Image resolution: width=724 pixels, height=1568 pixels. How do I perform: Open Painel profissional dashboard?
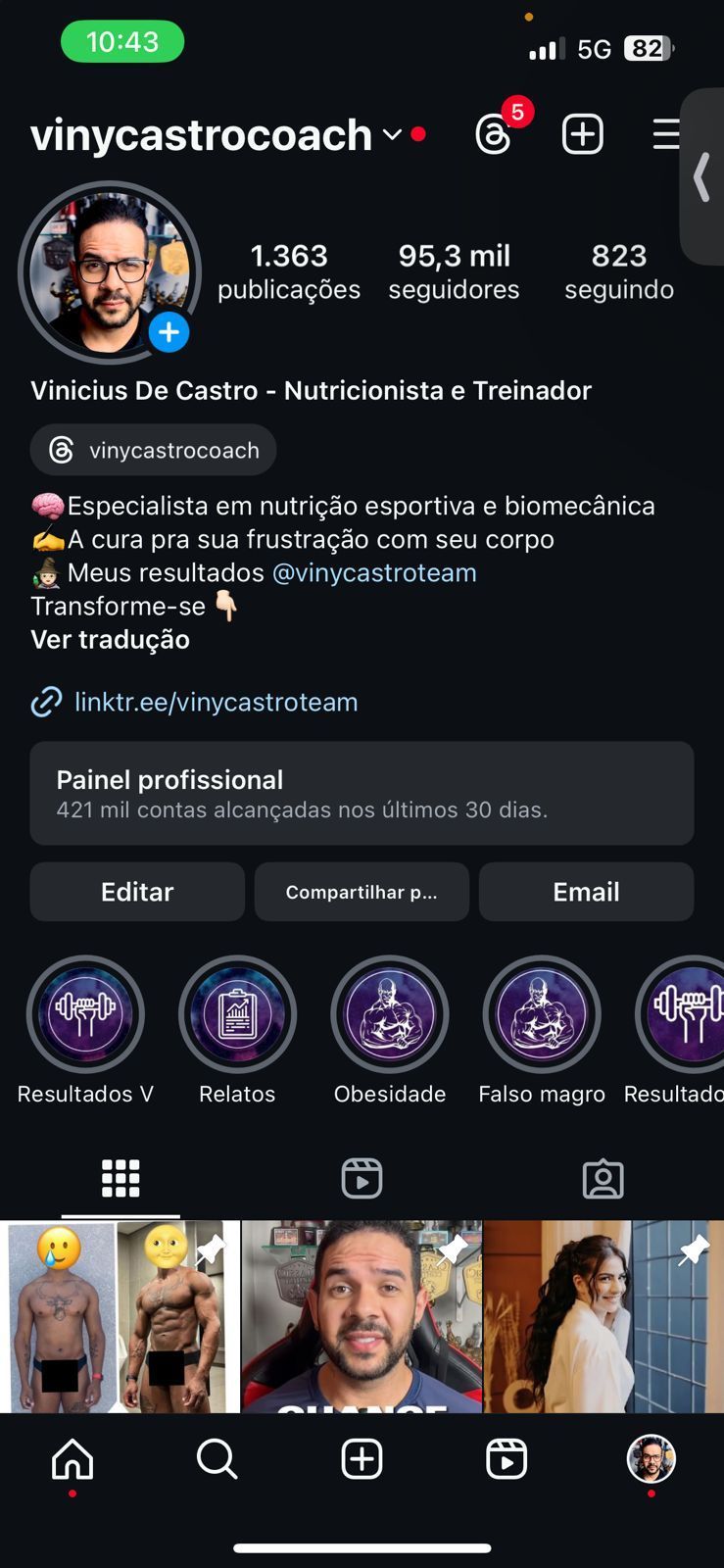click(x=362, y=793)
